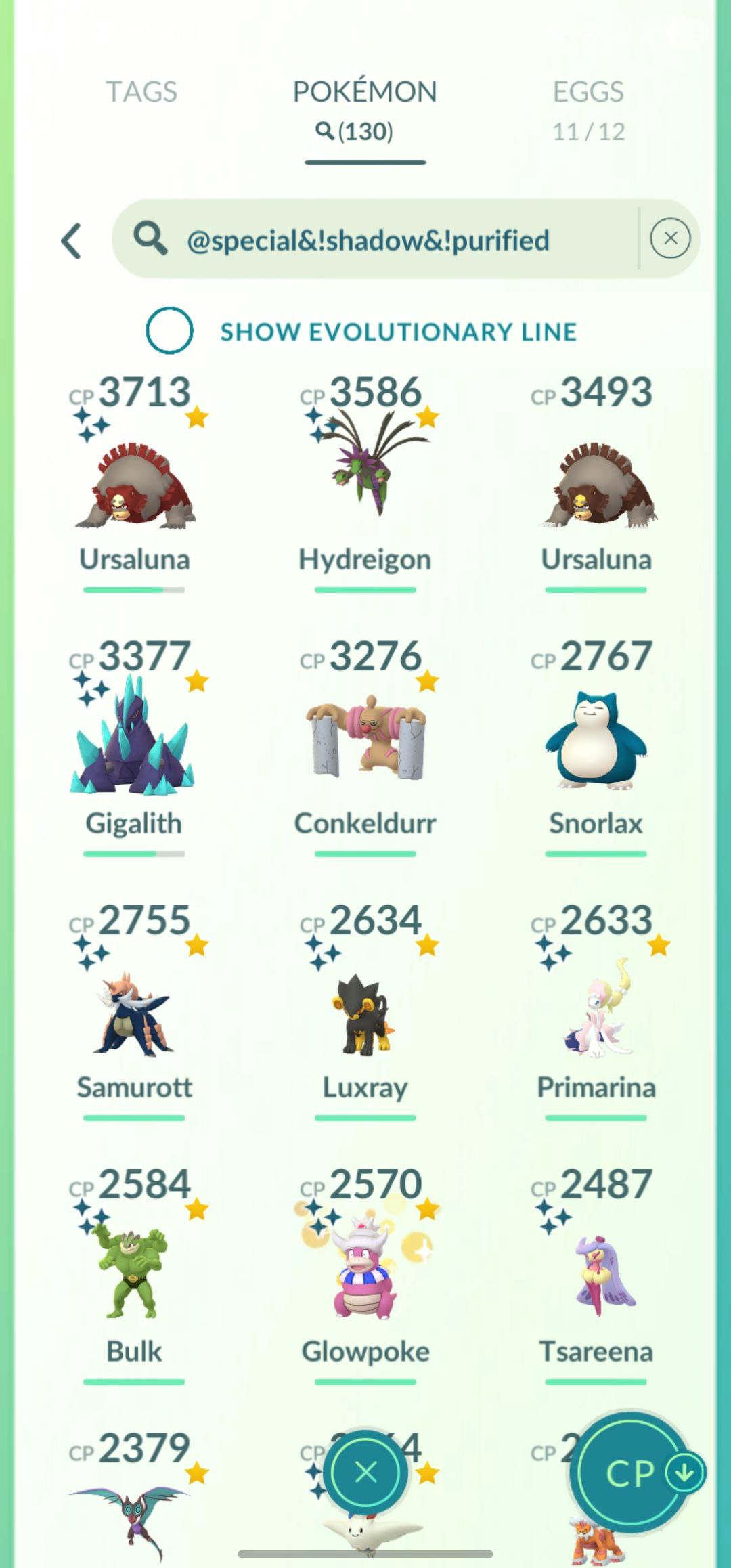Close the Pokémon list
Screen dimensions: 731x1568
click(x=365, y=1473)
